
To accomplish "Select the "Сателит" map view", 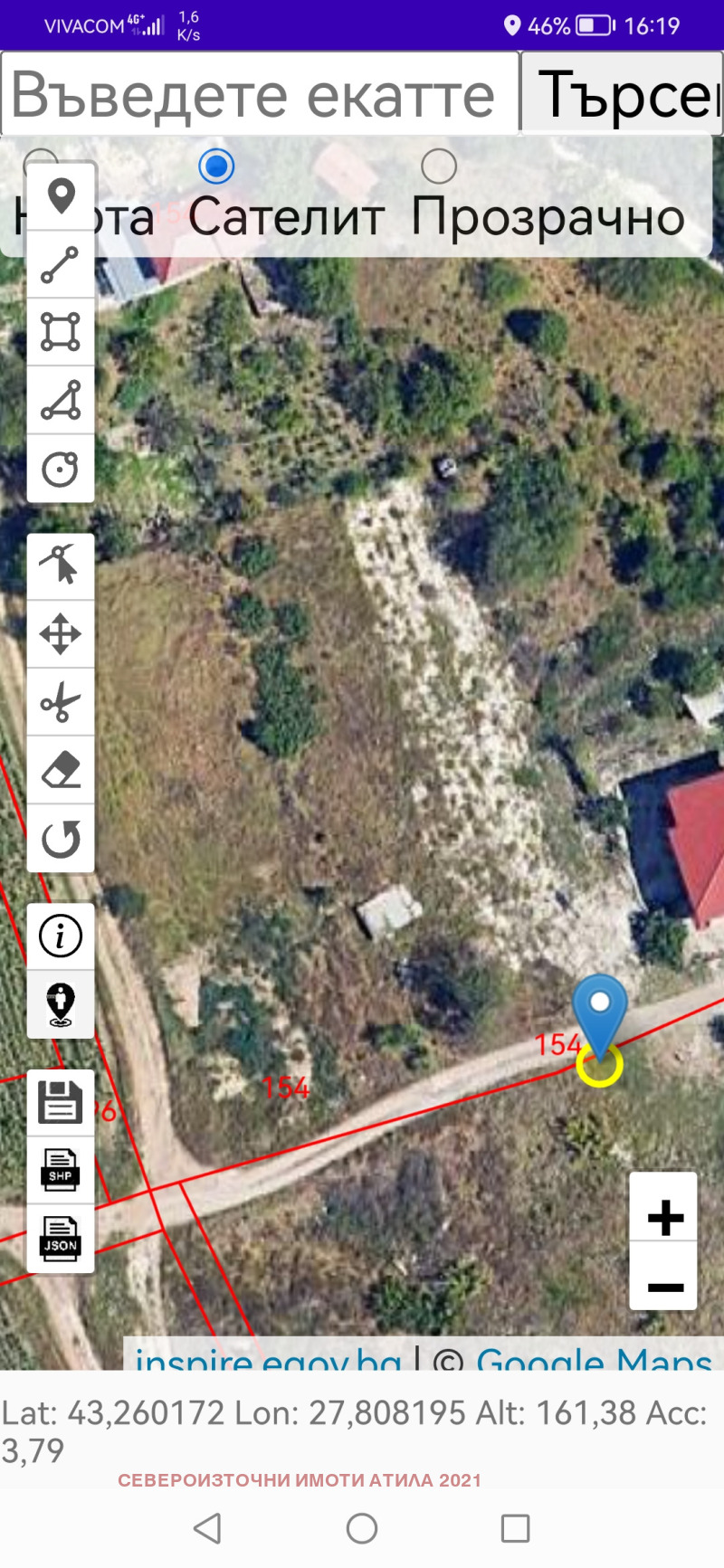I will 216,166.
